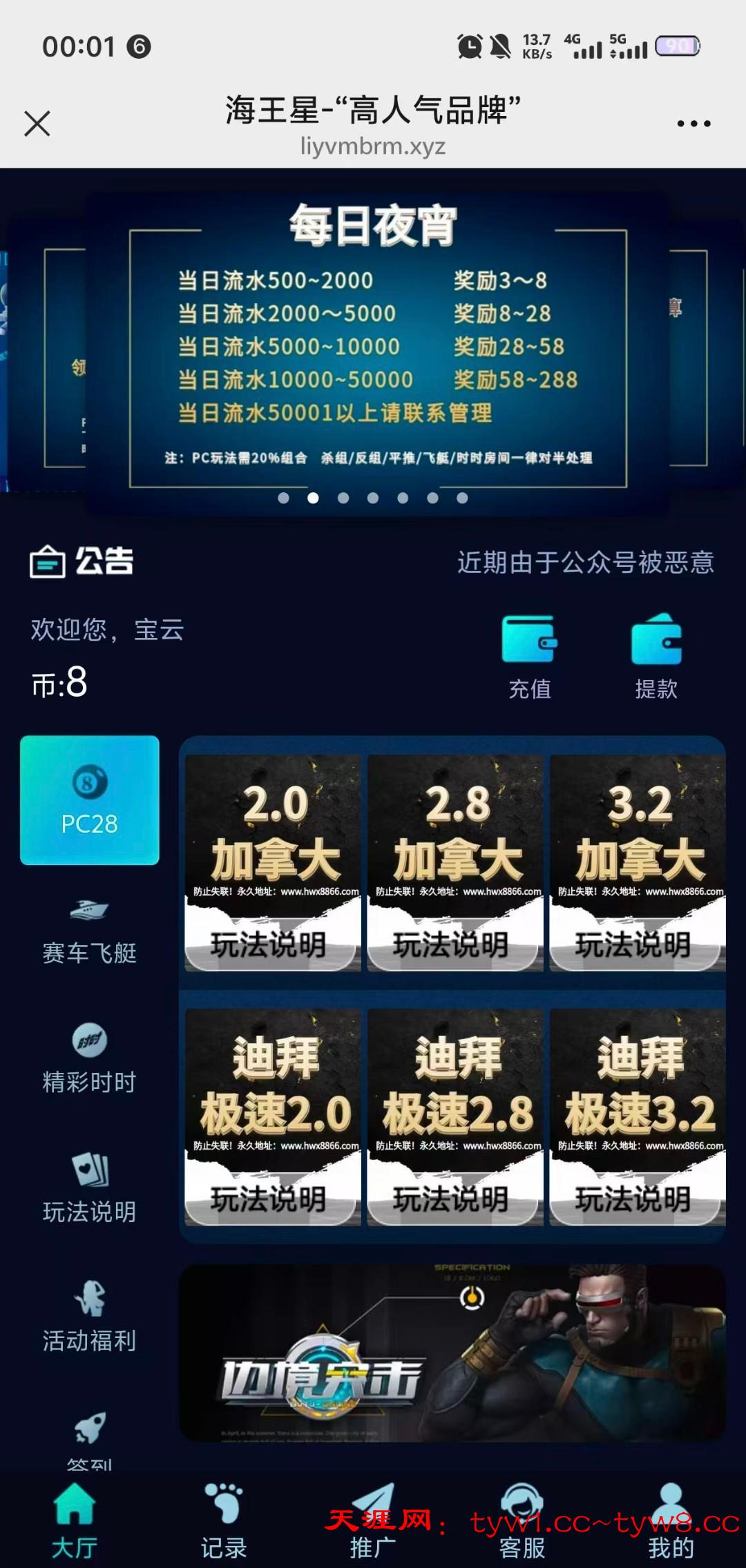746x1568 pixels.
Task: Open the 边境突击 game banner
Action: pos(452,1353)
